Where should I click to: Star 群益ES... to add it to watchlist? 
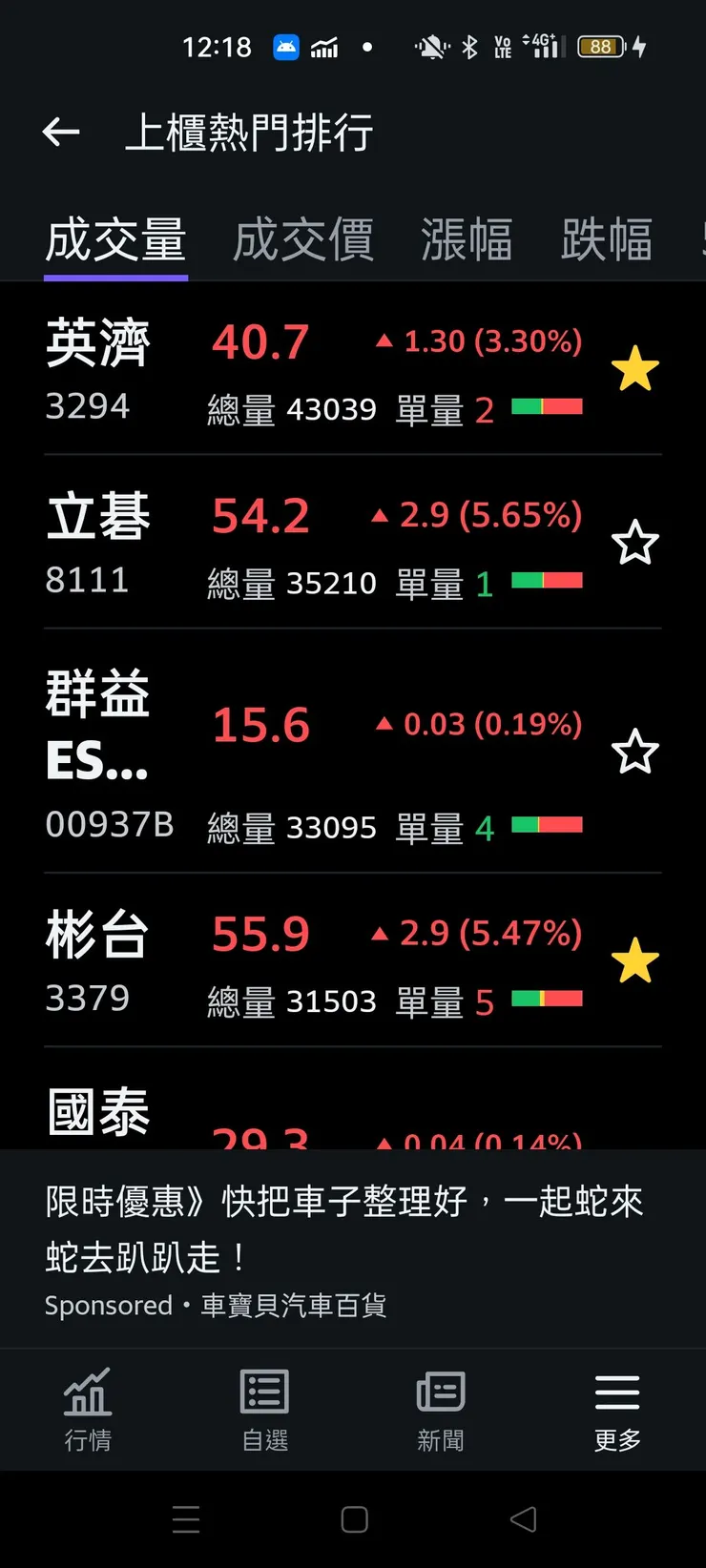[635, 753]
